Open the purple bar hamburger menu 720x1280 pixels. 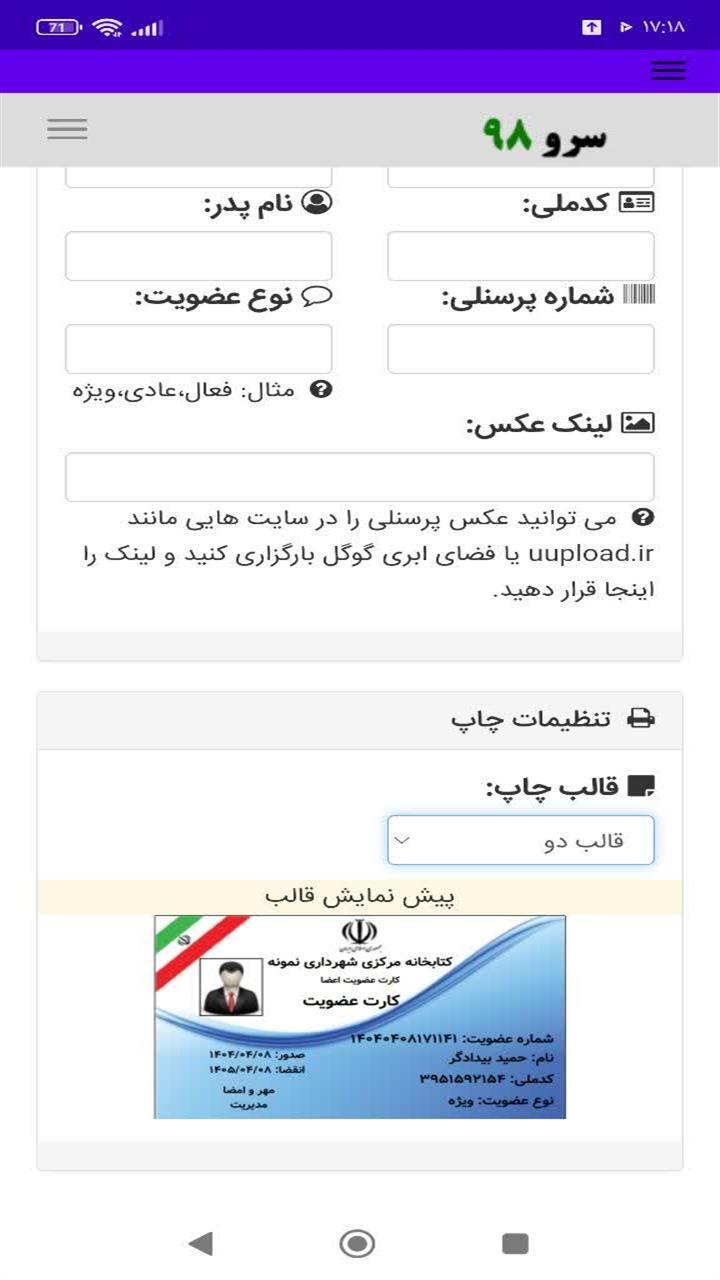pos(668,70)
